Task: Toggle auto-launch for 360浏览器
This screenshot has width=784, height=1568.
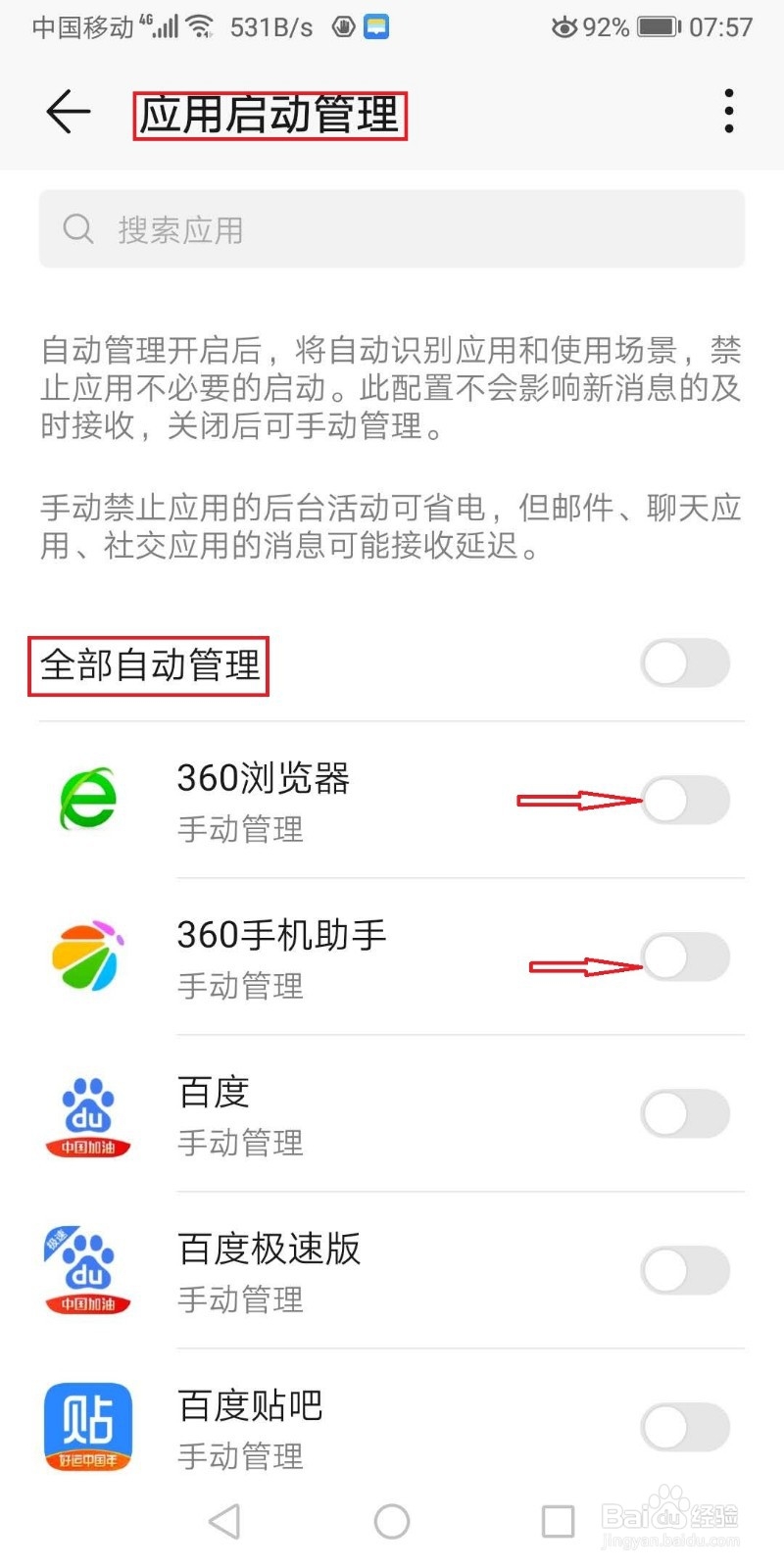Action: (685, 801)
